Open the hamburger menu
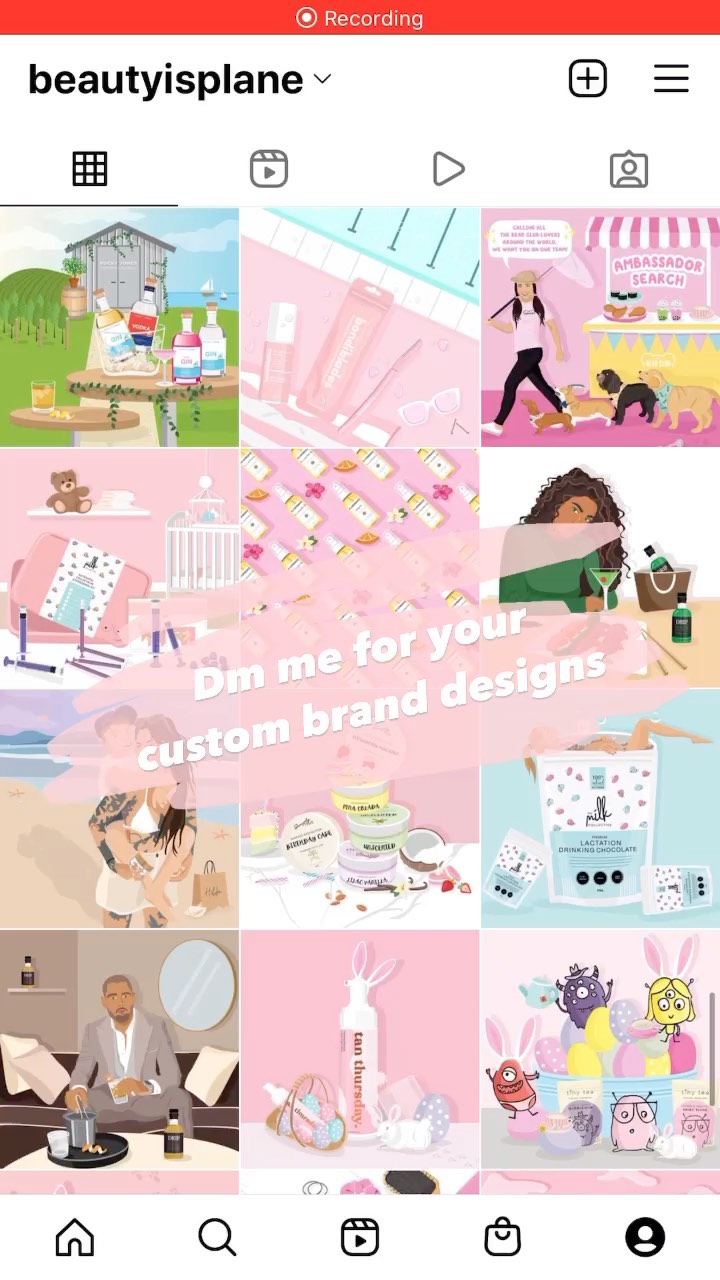The height and width of the screenshot is (1280, 720). pos(671,79)
